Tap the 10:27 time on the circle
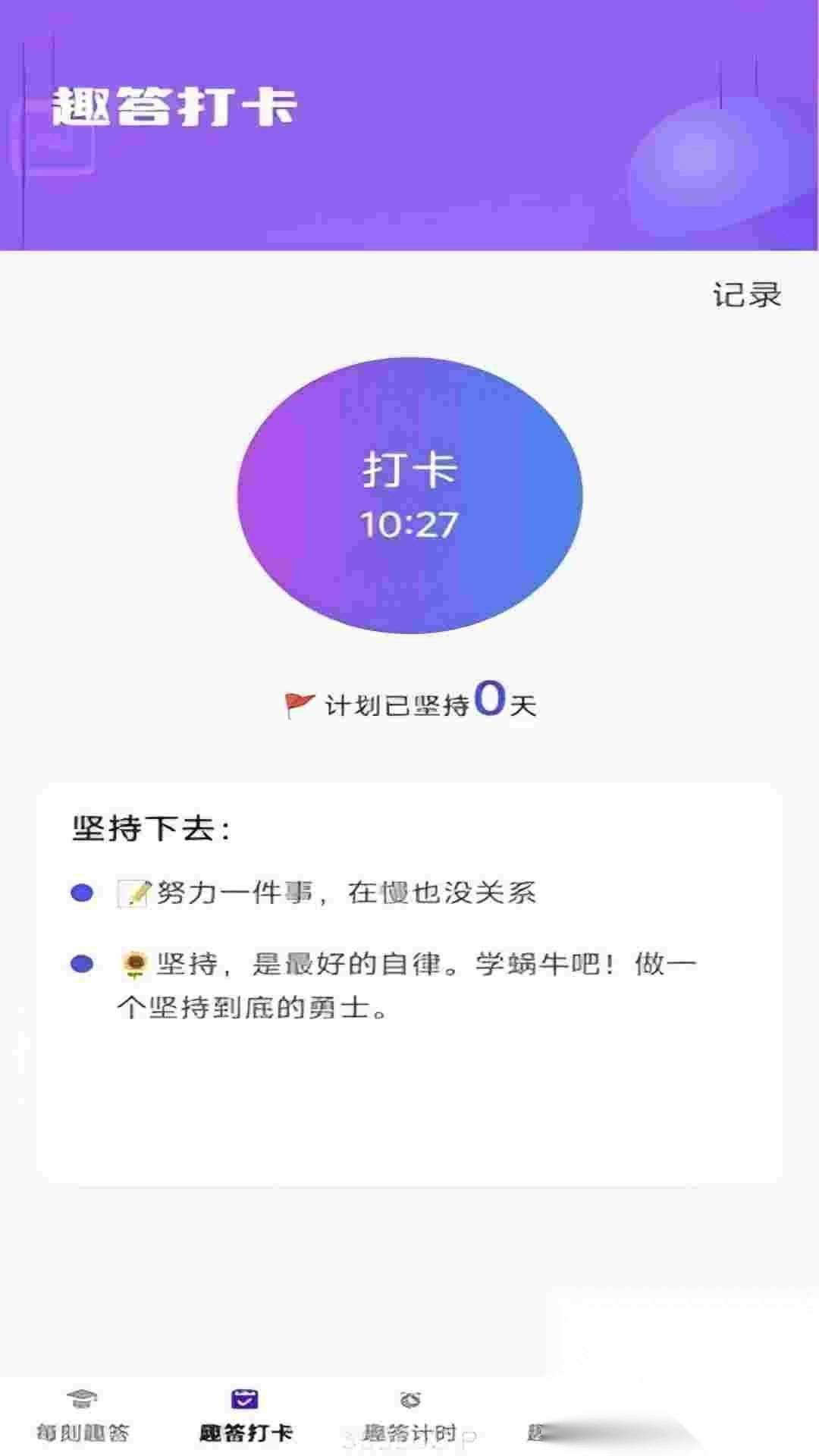This screenshot has height=1456, width=819. [409, 522]
